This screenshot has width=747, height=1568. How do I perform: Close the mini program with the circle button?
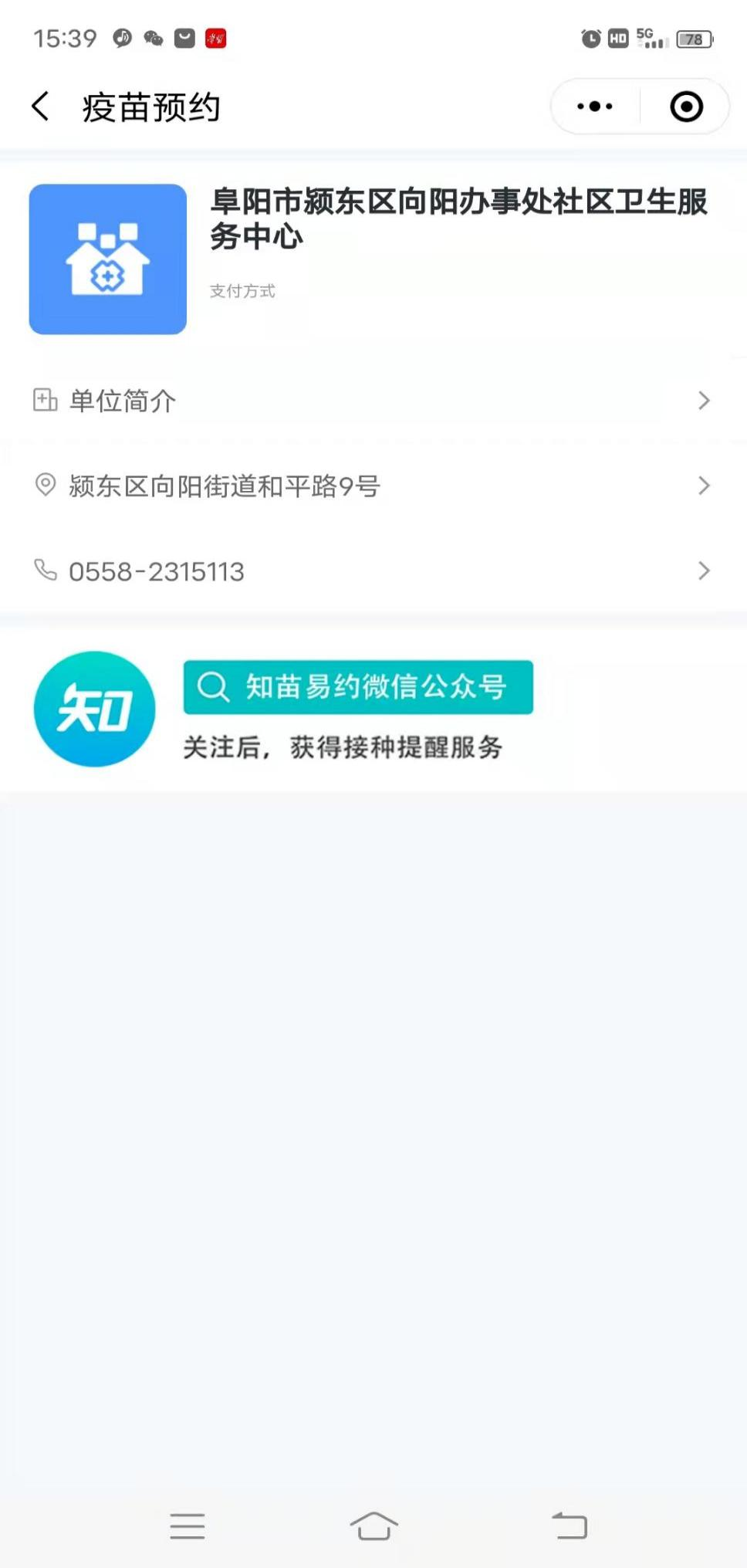[x=686, y=107]
